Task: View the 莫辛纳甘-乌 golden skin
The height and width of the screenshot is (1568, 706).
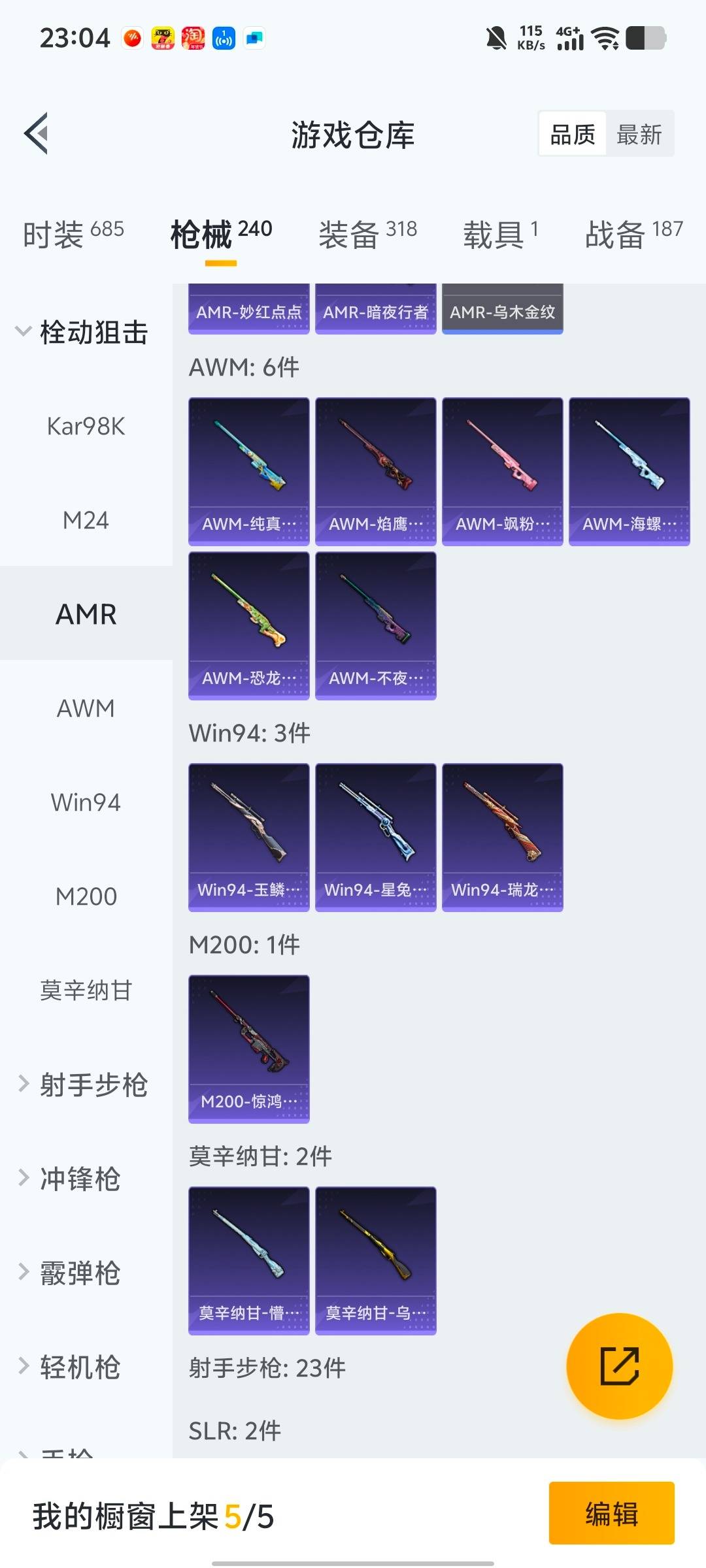Action: [375, 1260]
